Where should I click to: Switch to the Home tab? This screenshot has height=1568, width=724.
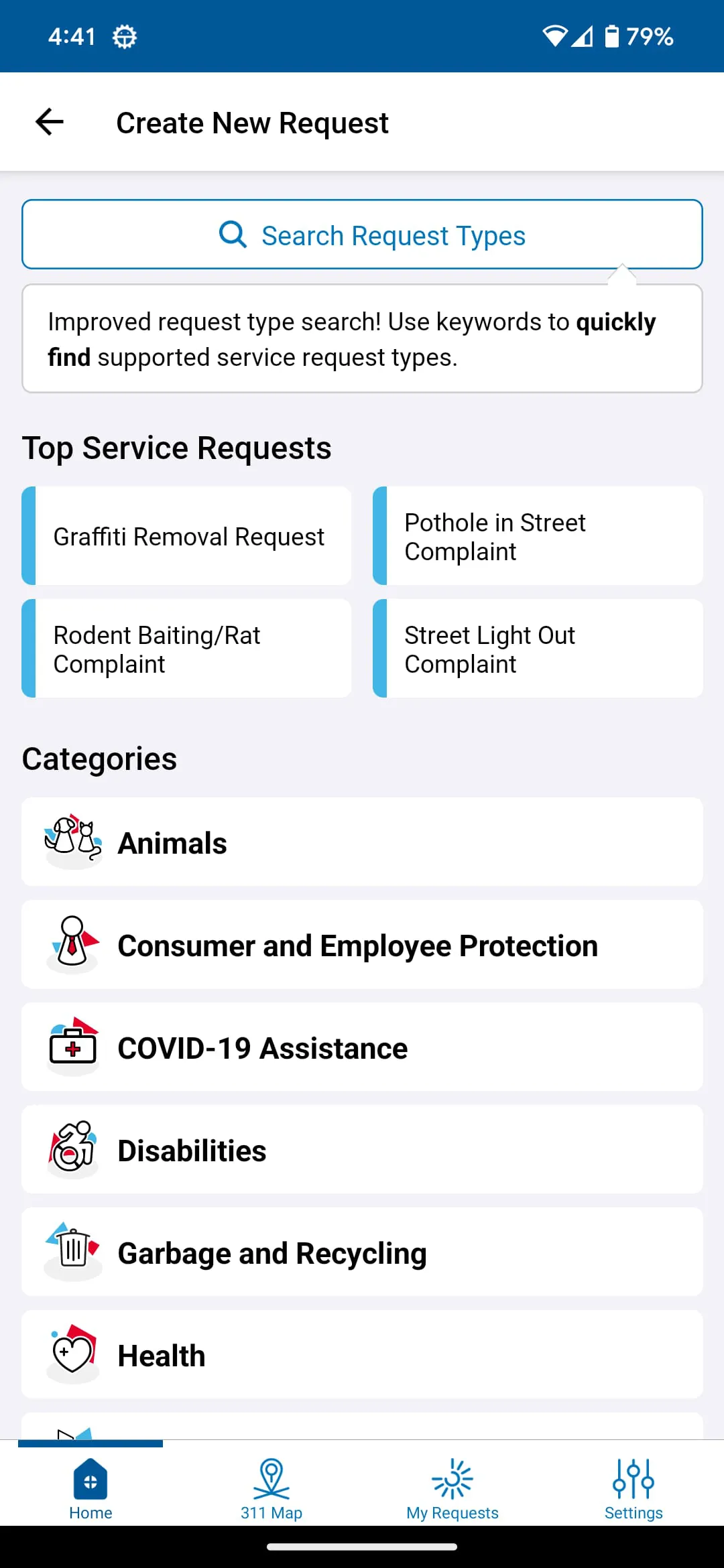coord(90,1489)
